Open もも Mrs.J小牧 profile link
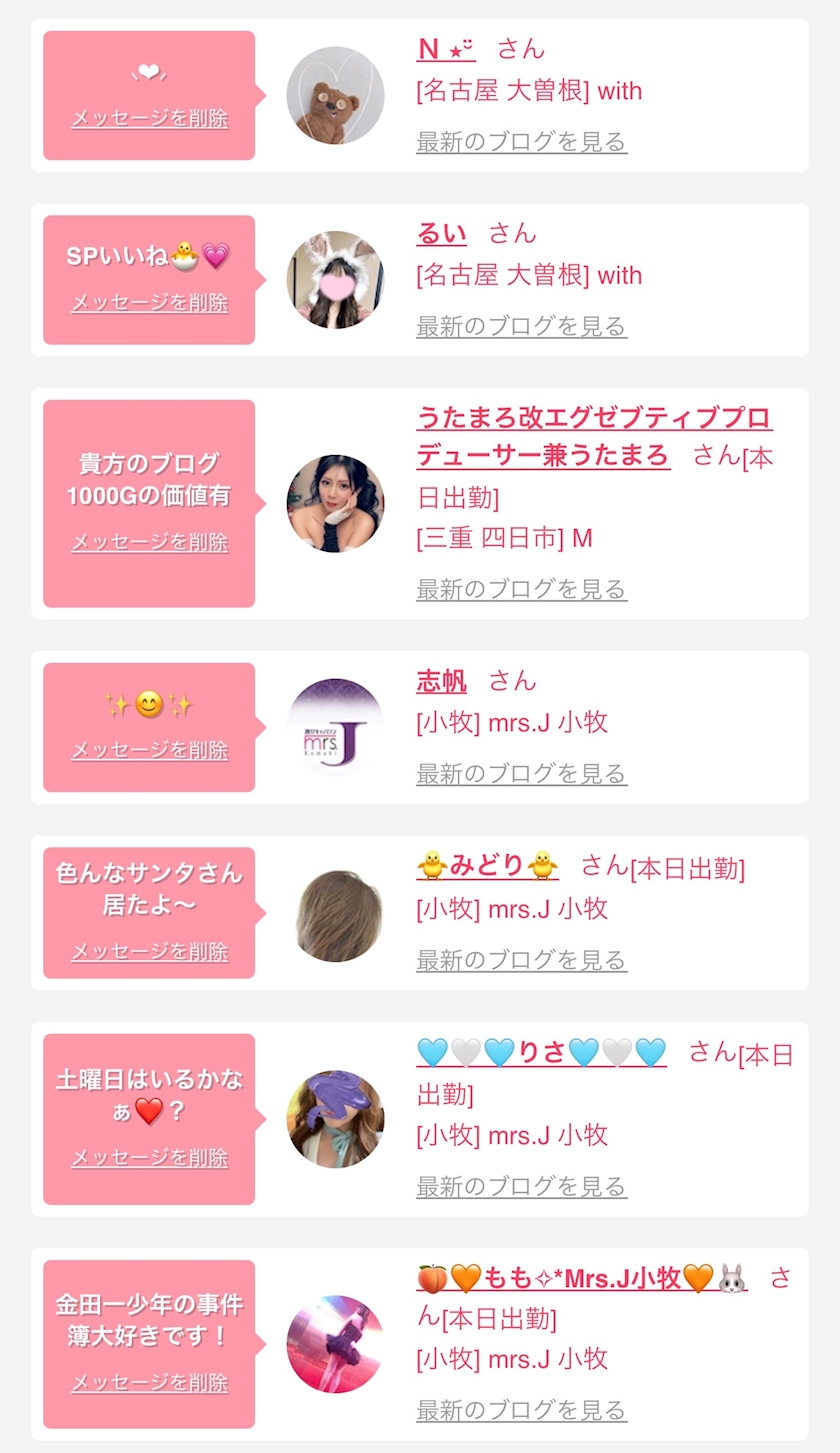Screen dimensions: 840x1453 click(581, 1278)
